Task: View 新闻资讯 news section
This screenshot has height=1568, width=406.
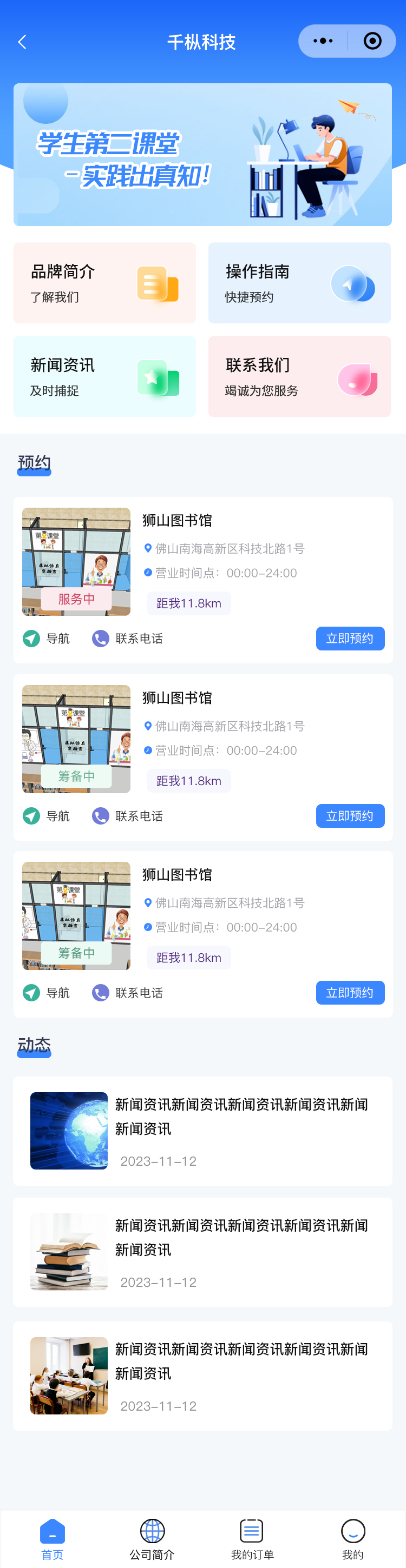Action: (x=105, y=377)
